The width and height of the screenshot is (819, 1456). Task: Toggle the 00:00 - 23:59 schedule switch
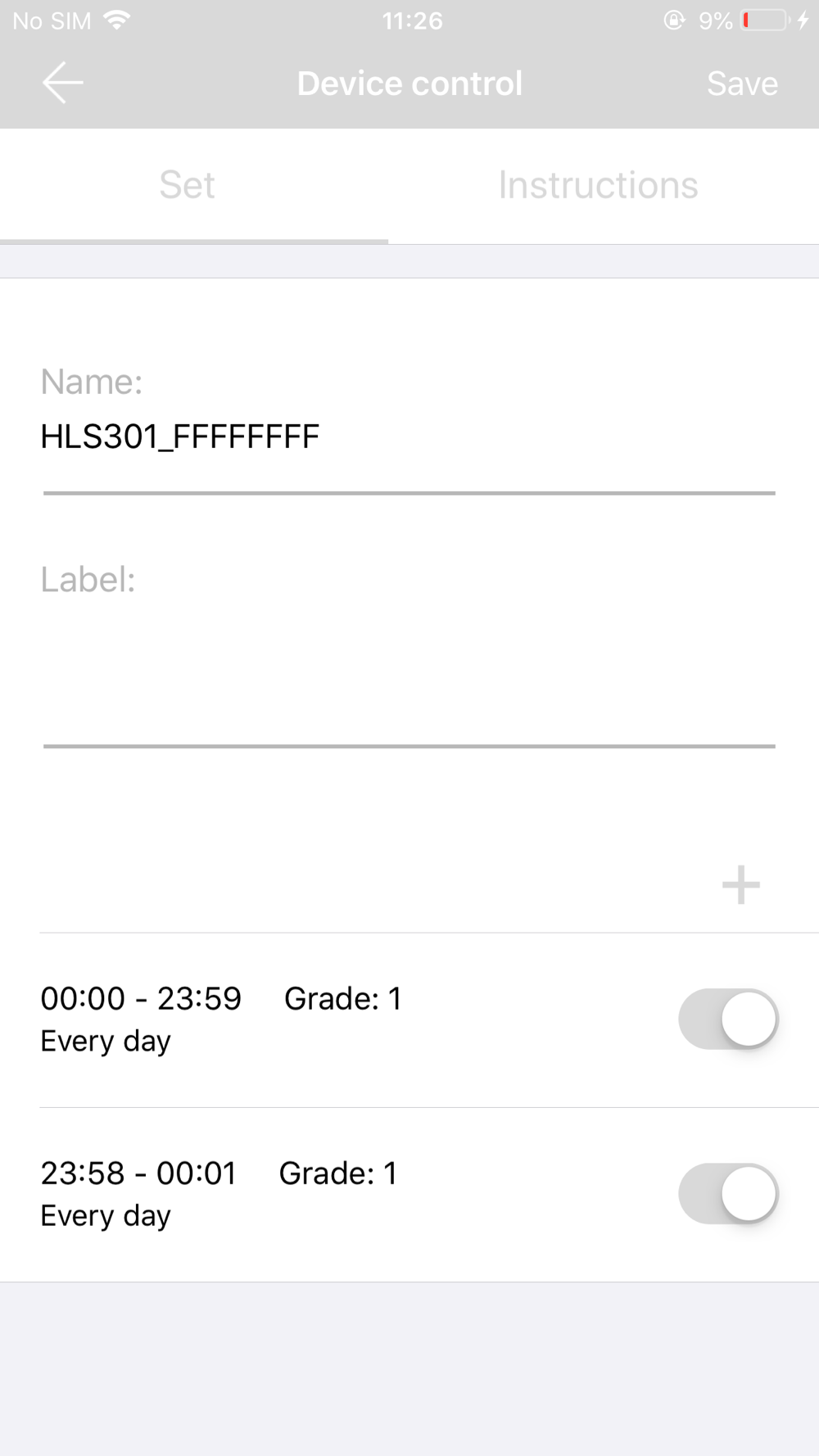(x=728, y=1019)
